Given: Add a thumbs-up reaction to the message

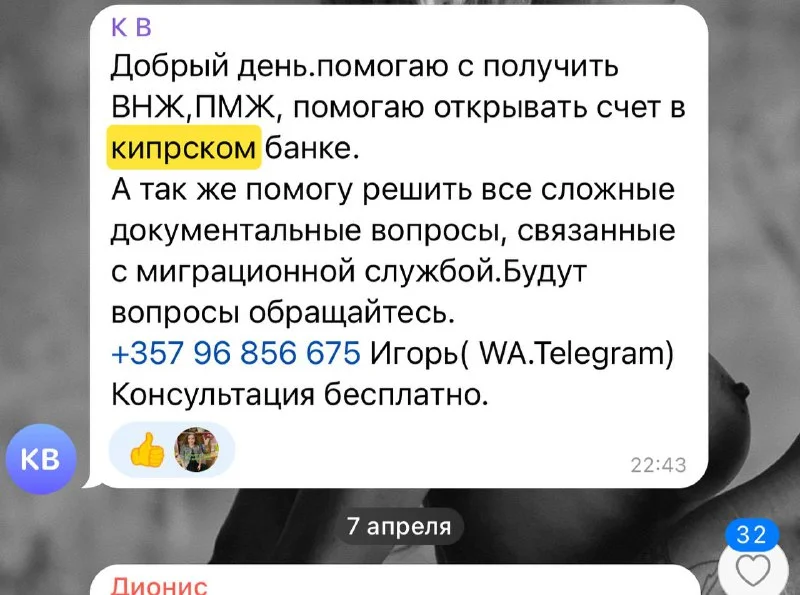Looking at the screenshot, I should pyautogui.click(x=147, y=452).
